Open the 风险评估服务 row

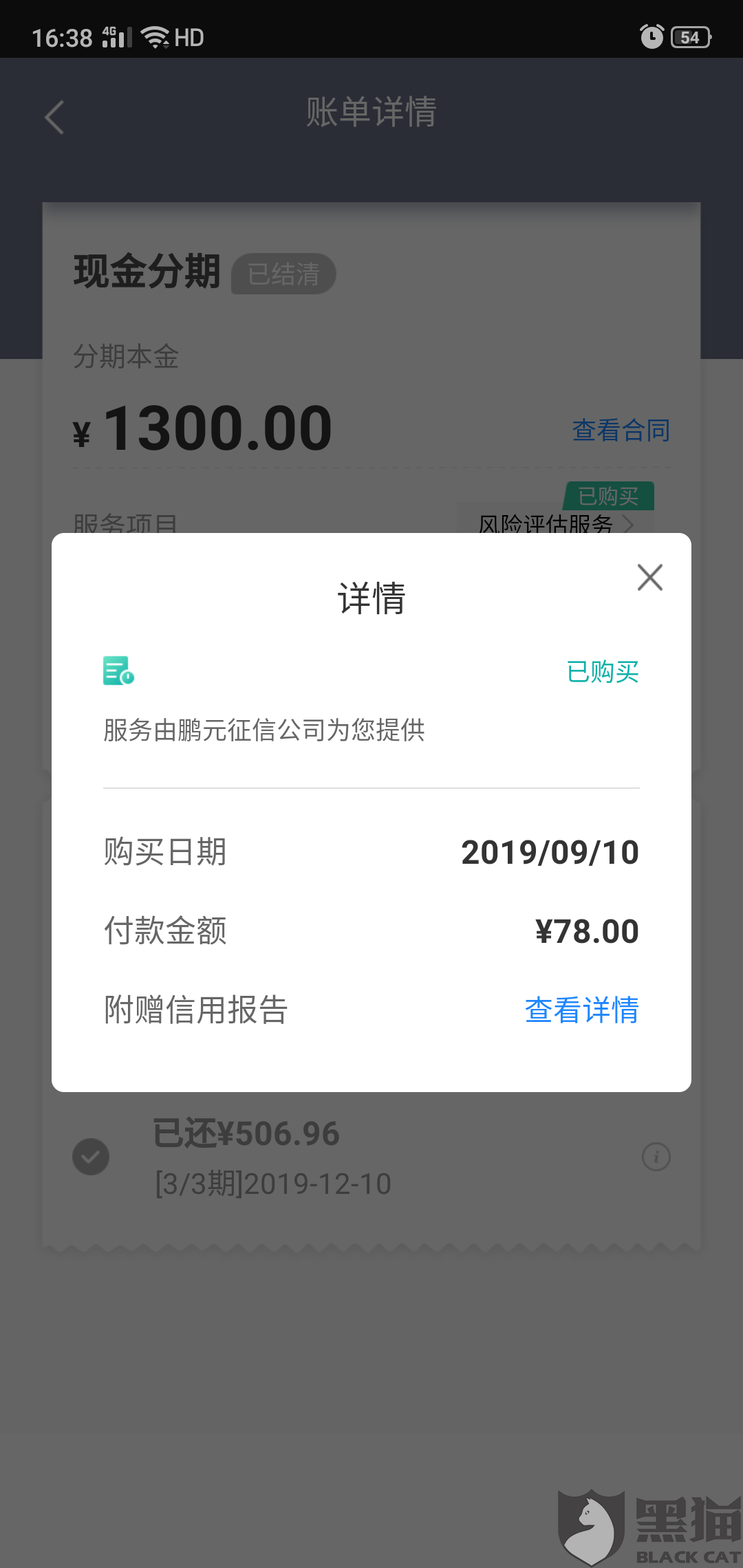click(556, 523)
